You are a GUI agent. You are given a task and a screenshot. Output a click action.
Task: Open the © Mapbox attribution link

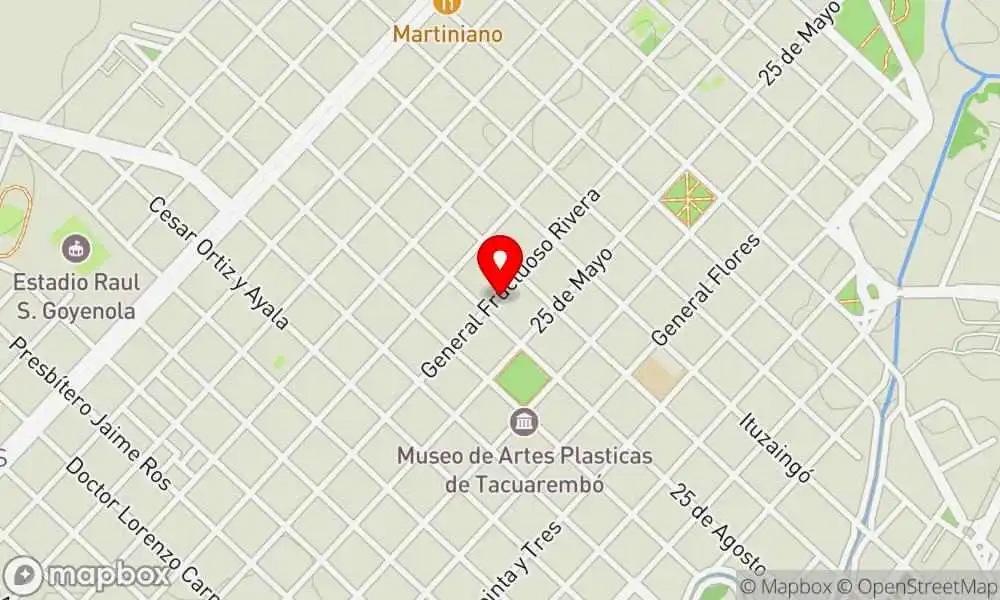click(786, 585)
